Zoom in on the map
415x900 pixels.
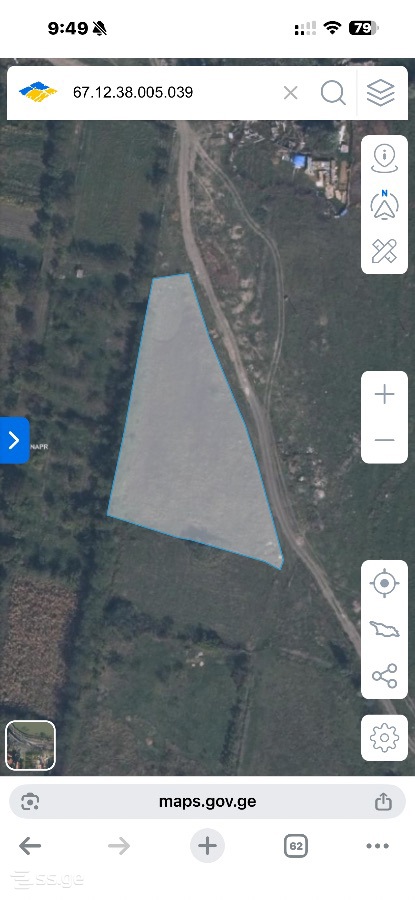point(384,394)
